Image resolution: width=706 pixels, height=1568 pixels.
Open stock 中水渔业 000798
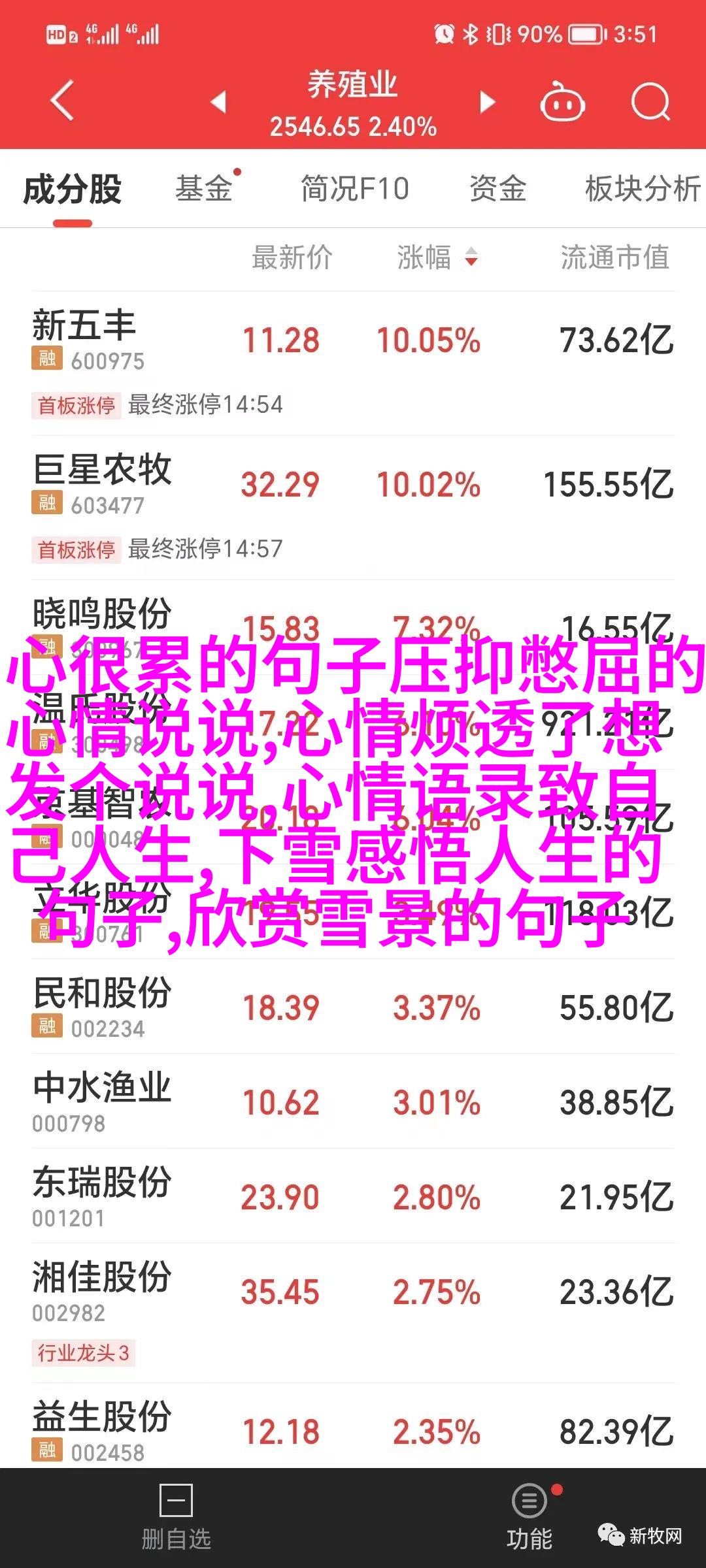point(353,1101)
